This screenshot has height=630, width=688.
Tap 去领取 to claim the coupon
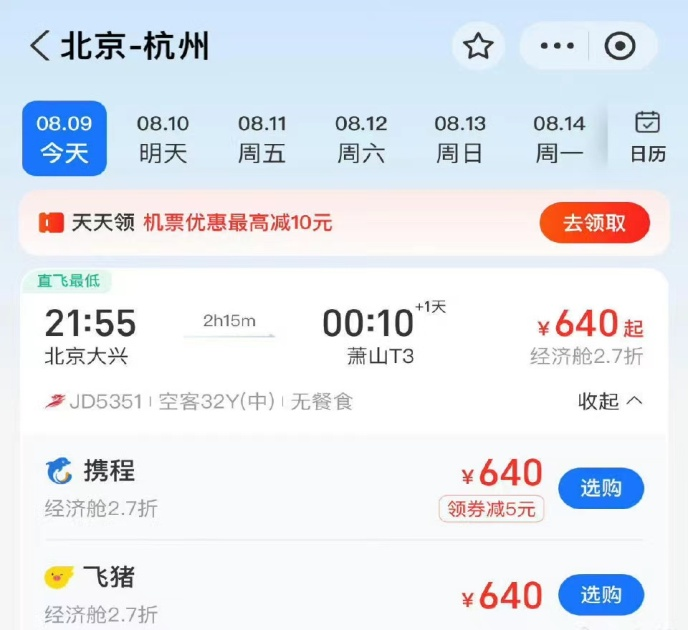pyautogui.click(x=594, y=223)
